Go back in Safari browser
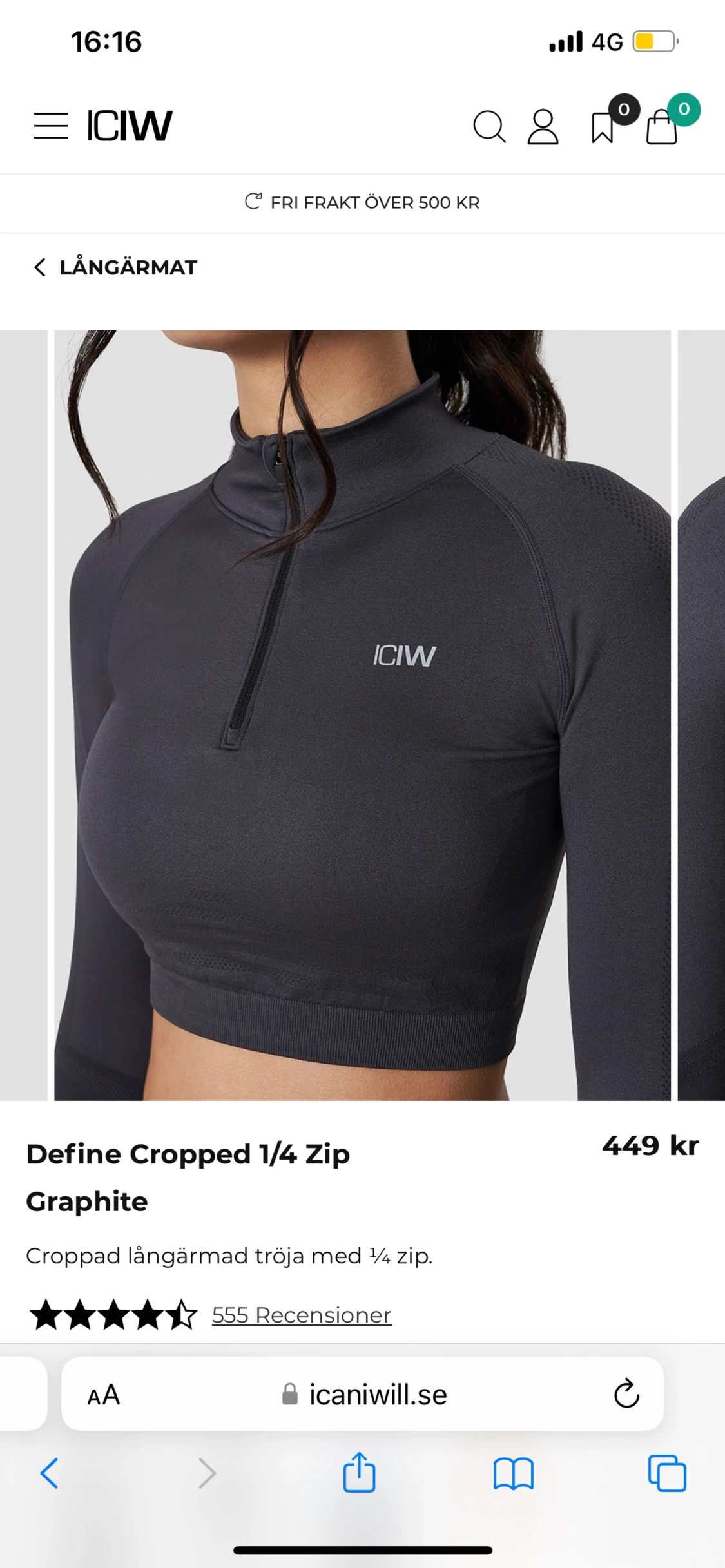The height and width of the screenshot is (1568, 725). click(50, 1473)
